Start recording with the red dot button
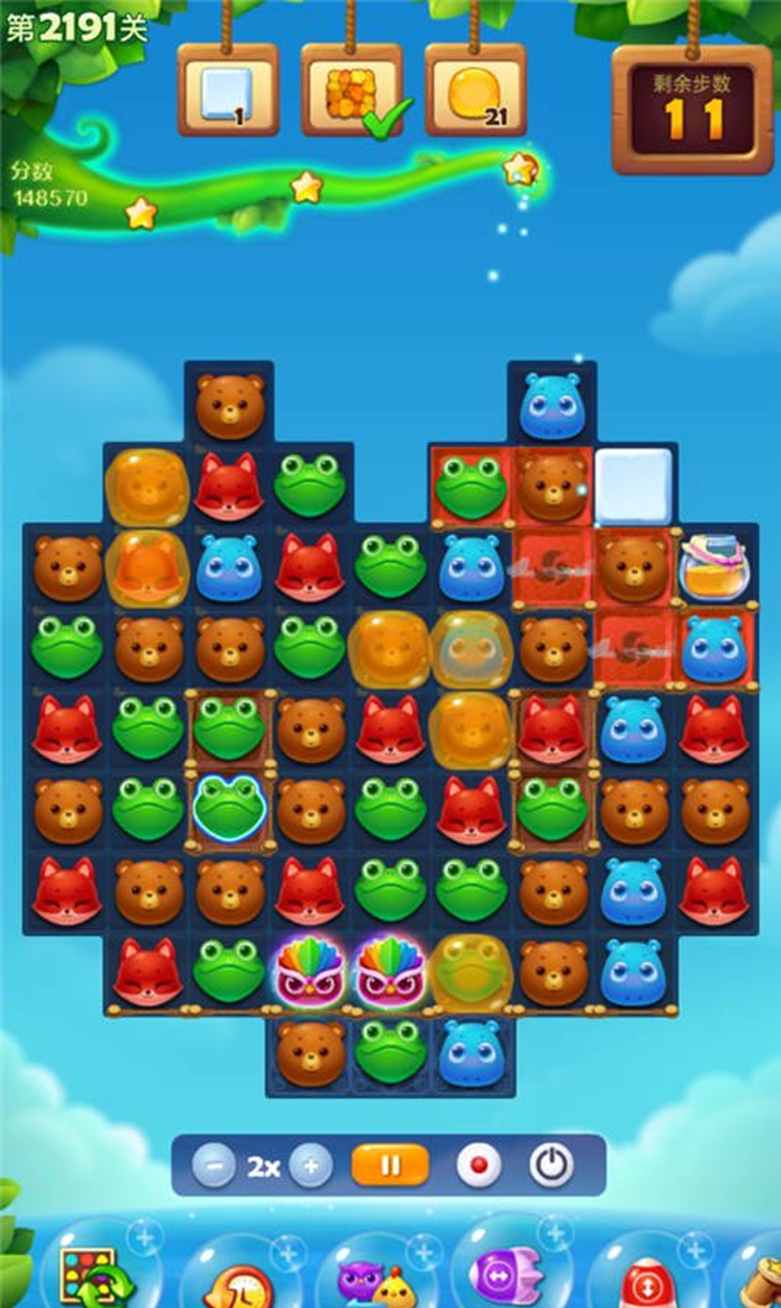This screenshot has height=1308, width=781. pos(478,1165)
